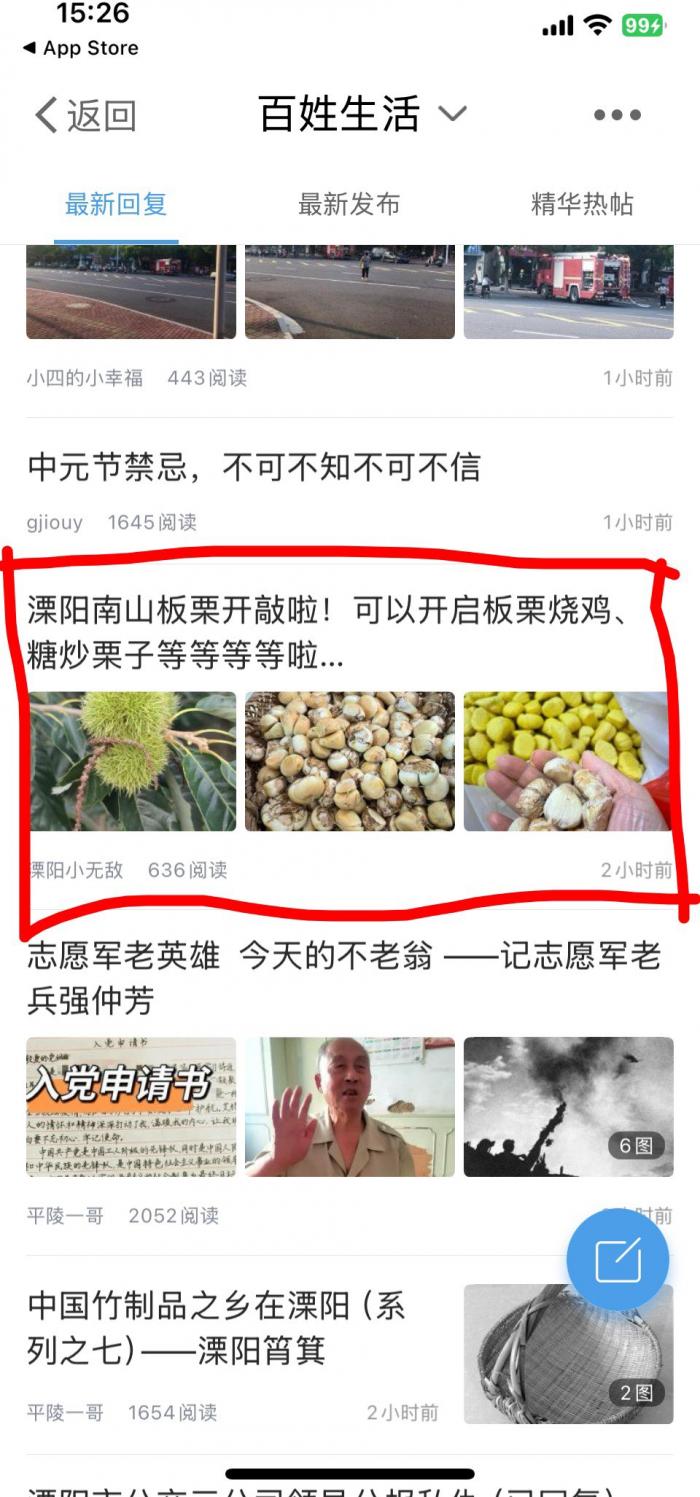Tap the 返回 back button
Image resolution: width=700 pixels, height=1497 pixels.
point(85,116)
